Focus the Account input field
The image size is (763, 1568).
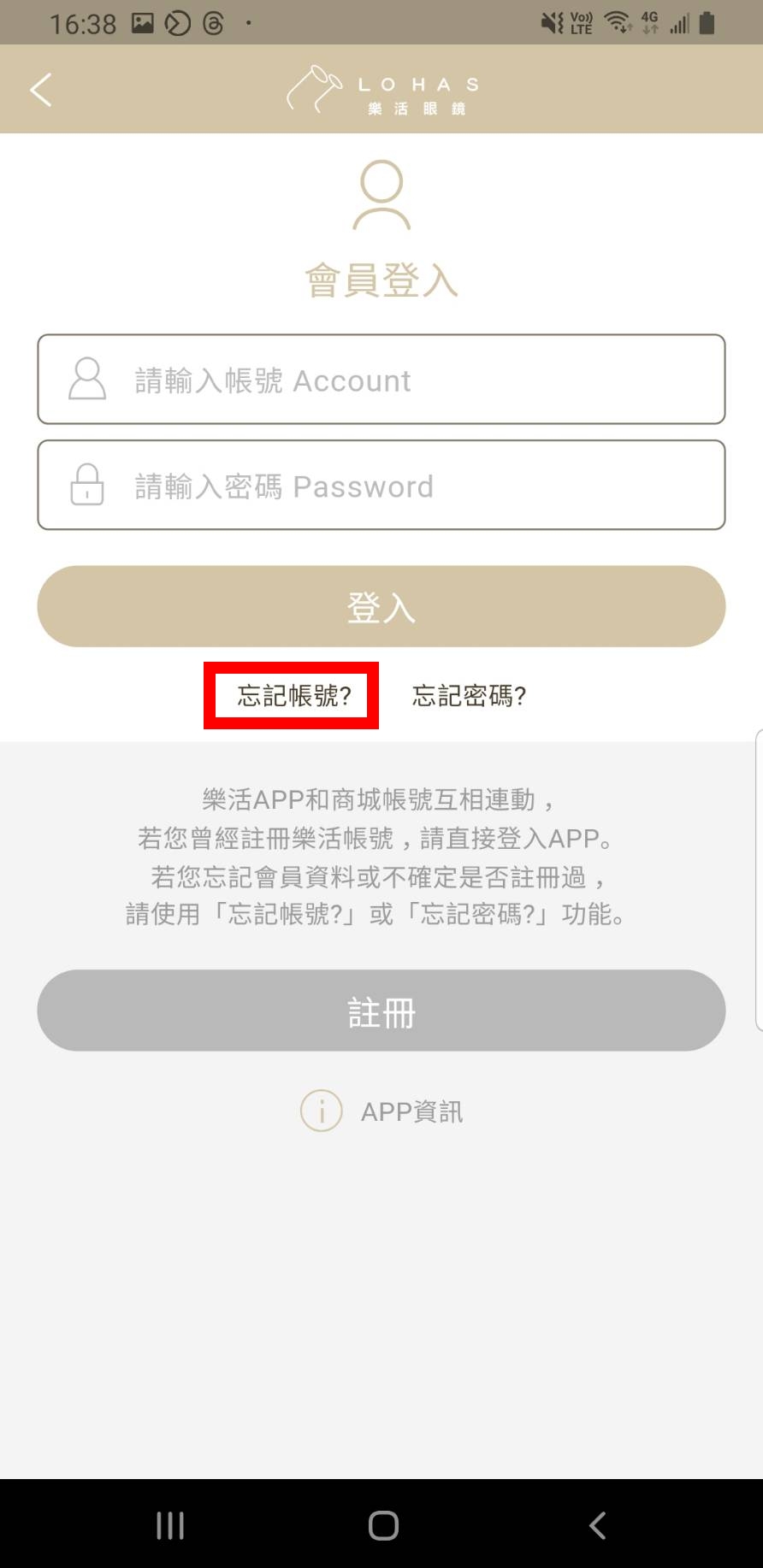(381, 380)
